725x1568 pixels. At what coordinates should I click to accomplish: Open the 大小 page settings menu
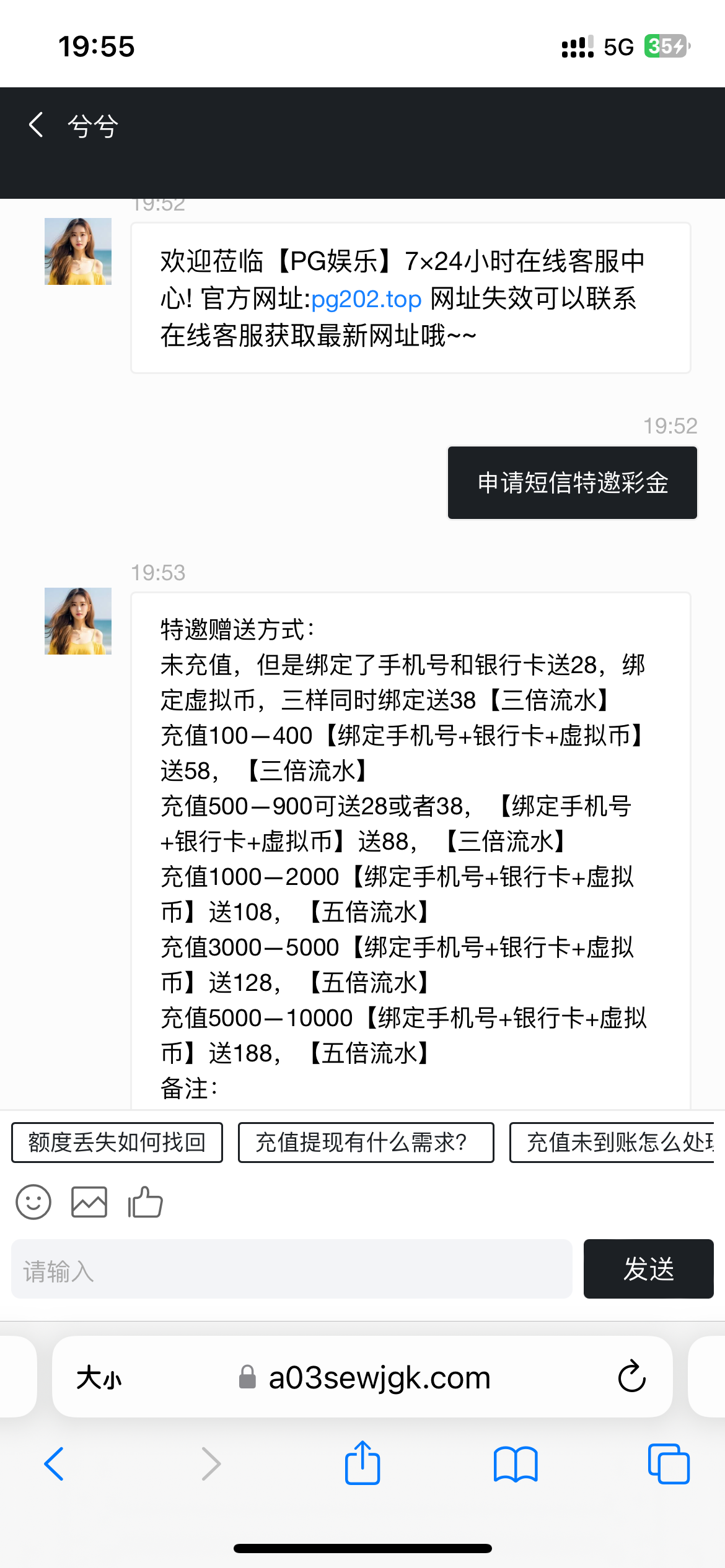pos(99,1378)
